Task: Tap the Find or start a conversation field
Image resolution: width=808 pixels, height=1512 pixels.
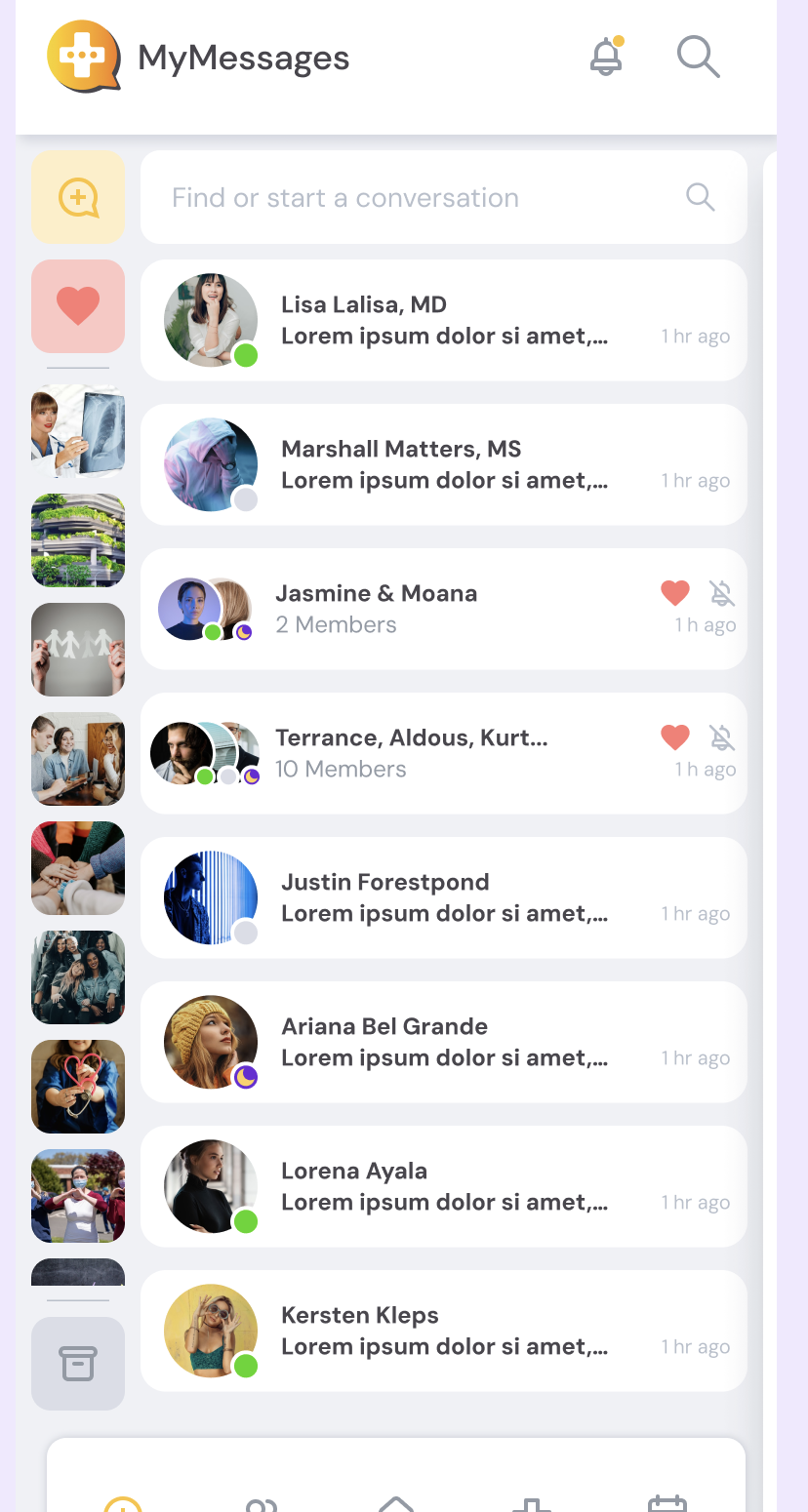Action: pos(420,197)
